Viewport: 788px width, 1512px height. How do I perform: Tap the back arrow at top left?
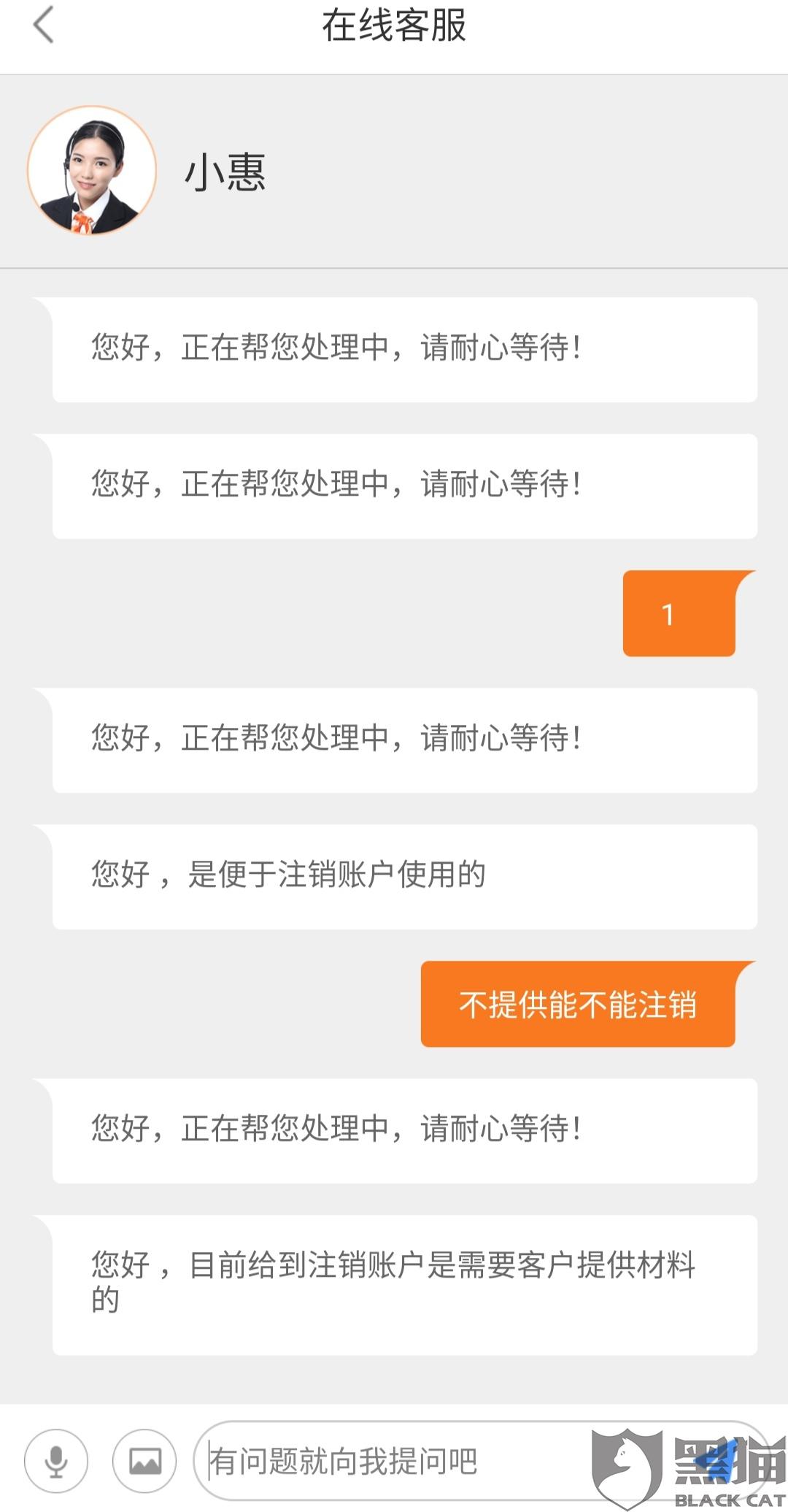[42, 26]
